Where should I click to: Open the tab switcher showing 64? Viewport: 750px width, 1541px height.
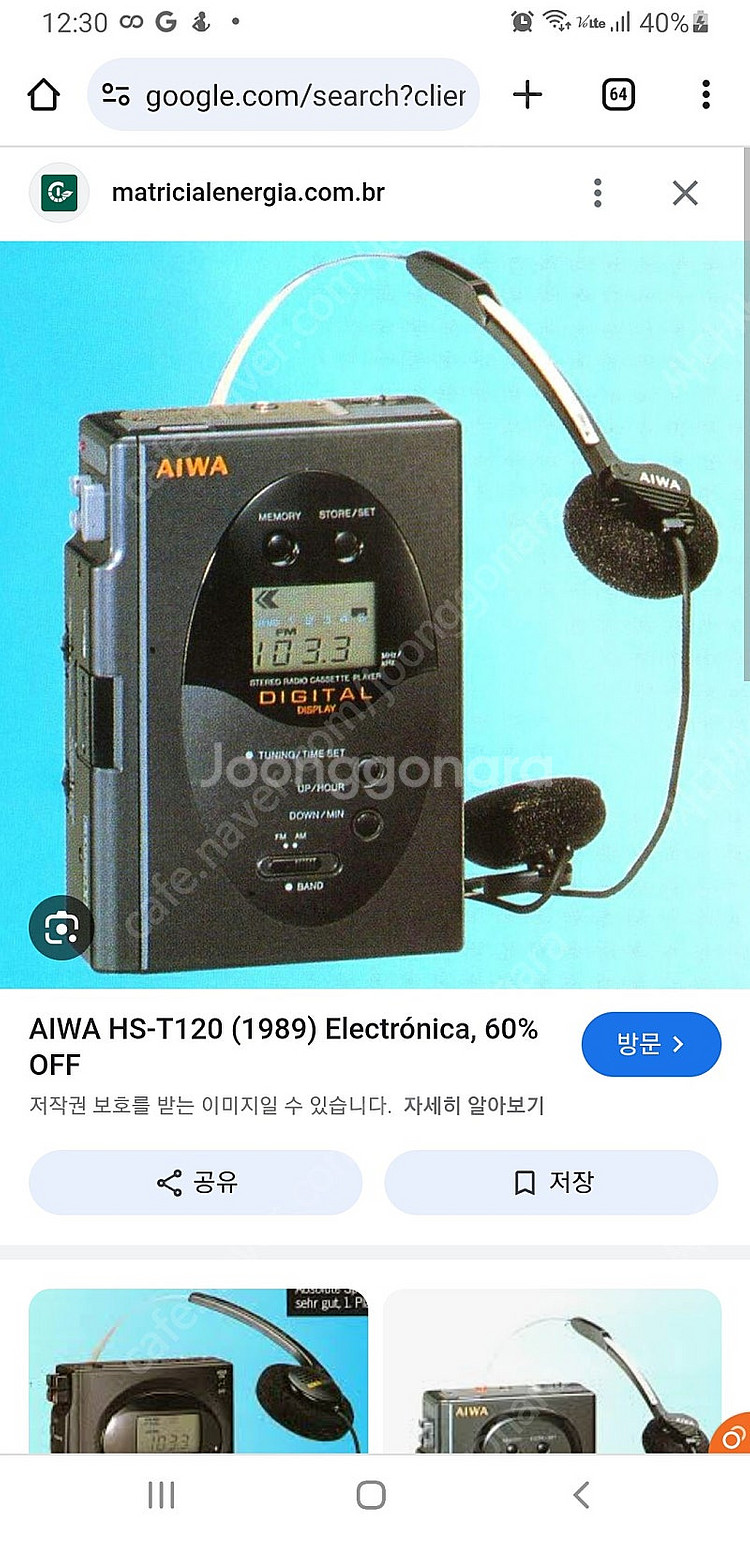coord(618,95)
